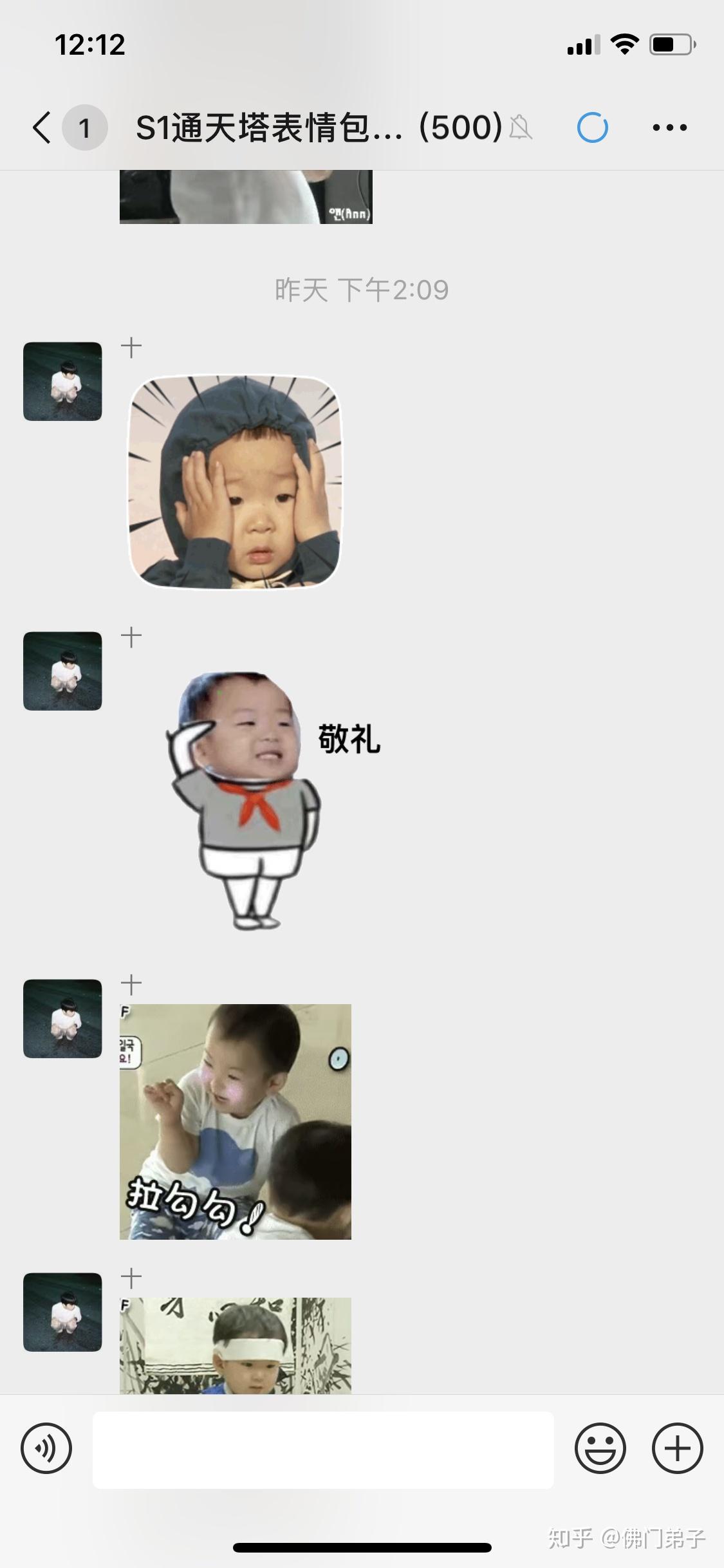Tap the sender avatar beside 敬礼 sticker
724x1568 pixels.
coord(62,671)
